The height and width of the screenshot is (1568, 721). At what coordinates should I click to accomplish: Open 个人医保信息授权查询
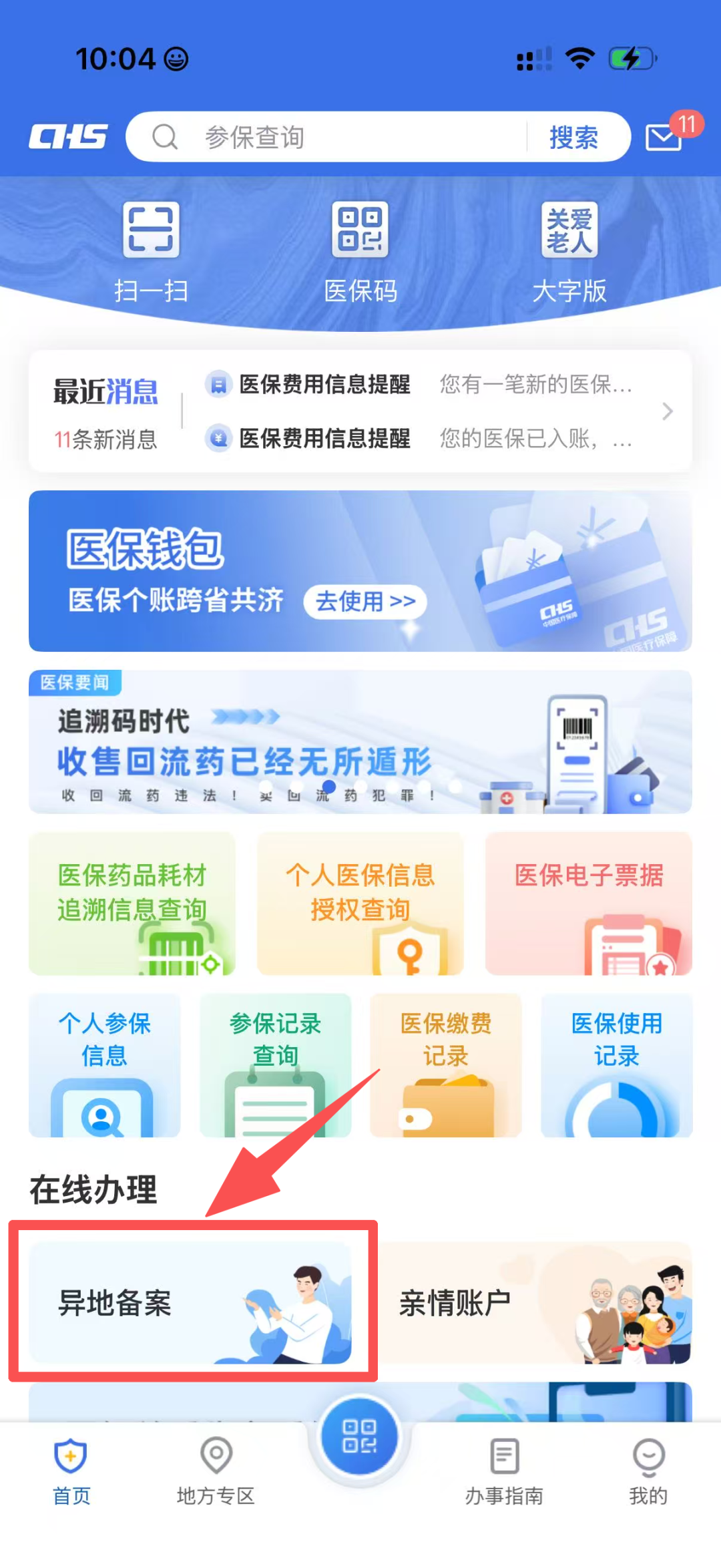click(360, 903)
